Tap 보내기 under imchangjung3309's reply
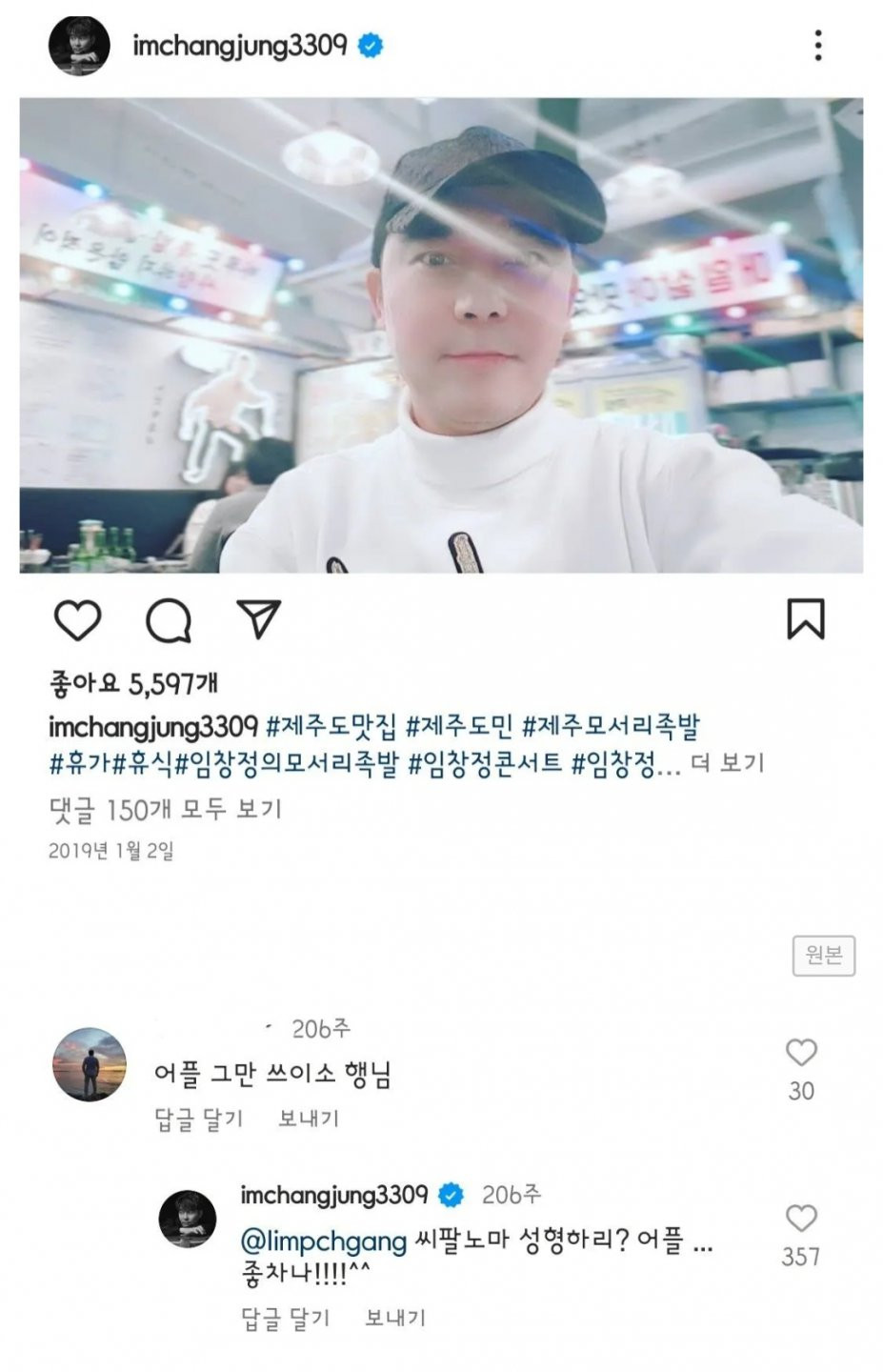The image size is (883, 1372). click(394, 1319)
